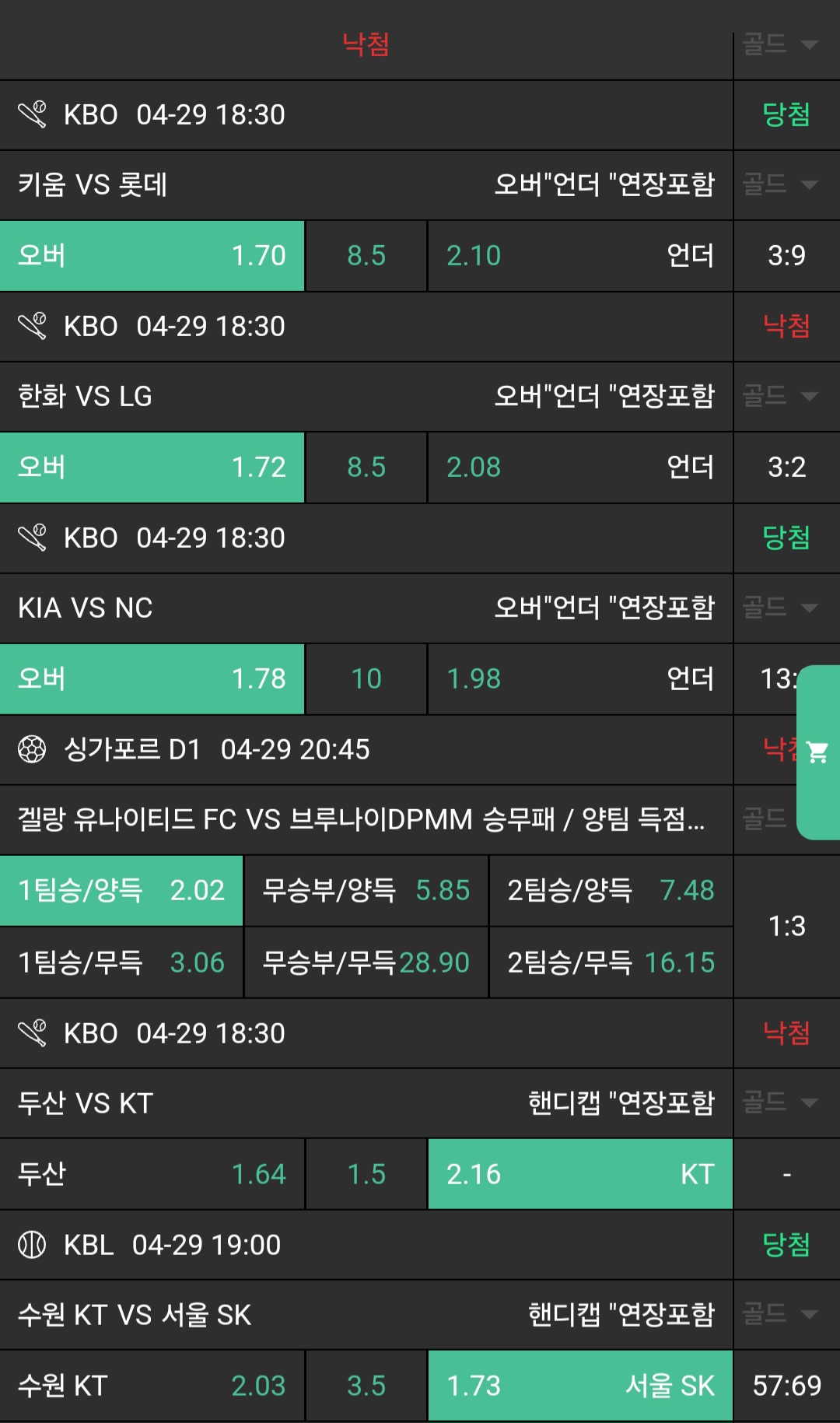
Task: Choose 2팀승/양득 odds 7.48
Action: (x=611, y=891)
